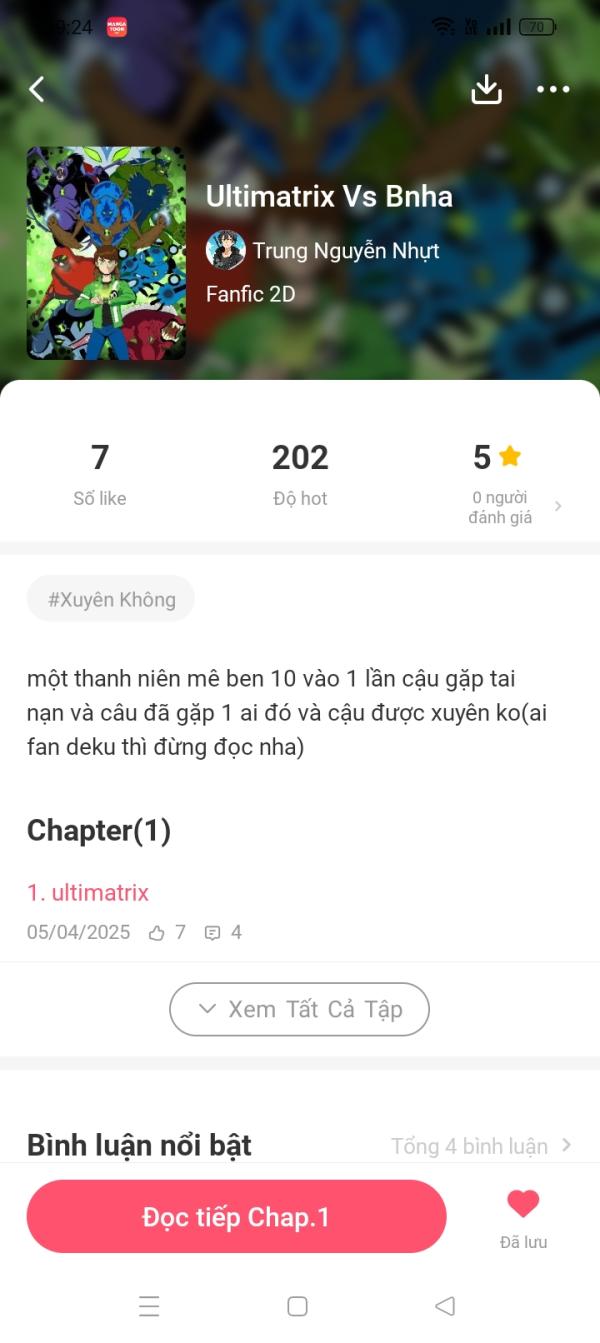The width and height of the screenshot is (600, 1343).
Task: Toggle the Đã lưu heart to unsave
Action: (x=523, y=1205)
